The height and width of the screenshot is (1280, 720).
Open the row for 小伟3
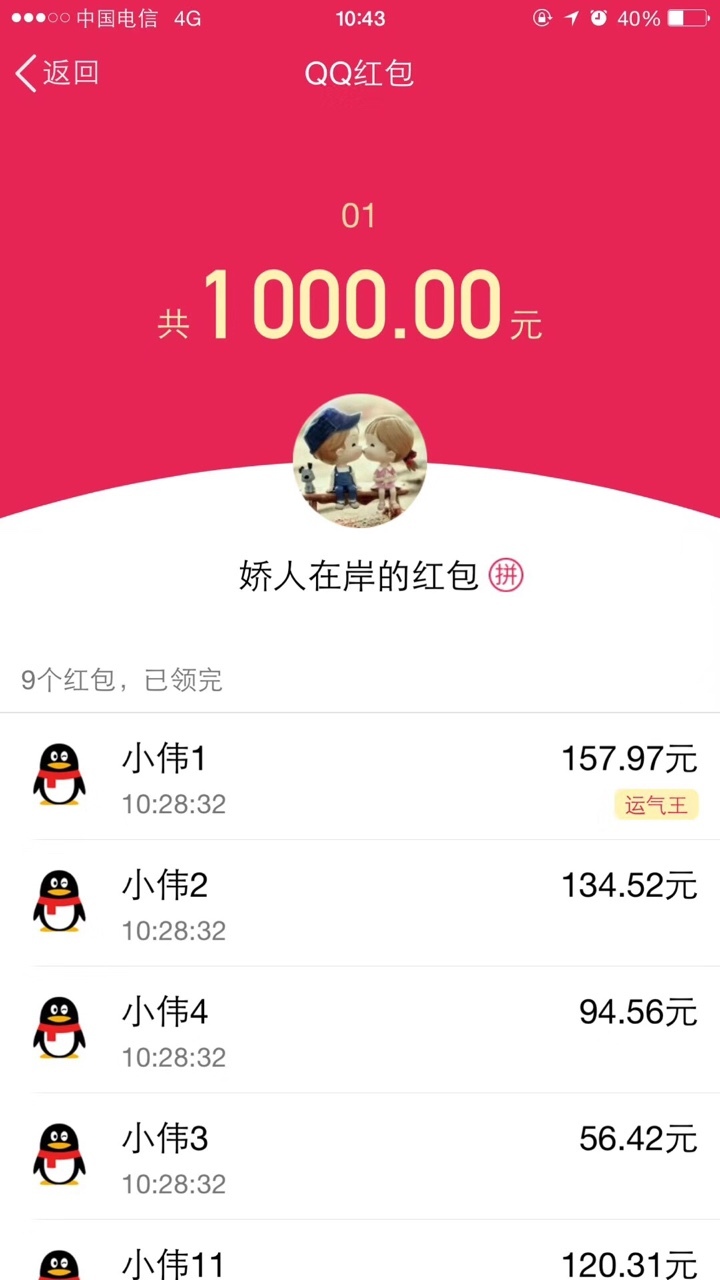(x=360, y=1157)
